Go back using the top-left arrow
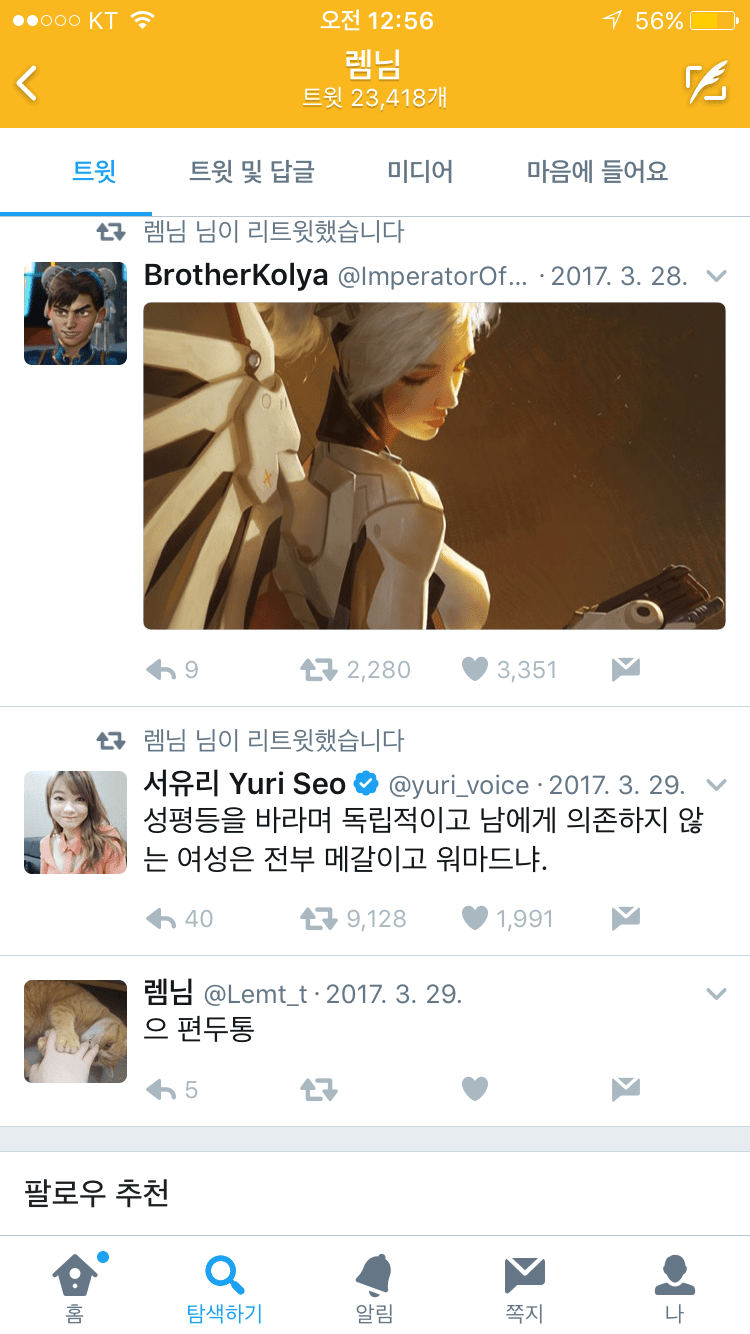Viewport: 750px width, 1334px height. 28,84
